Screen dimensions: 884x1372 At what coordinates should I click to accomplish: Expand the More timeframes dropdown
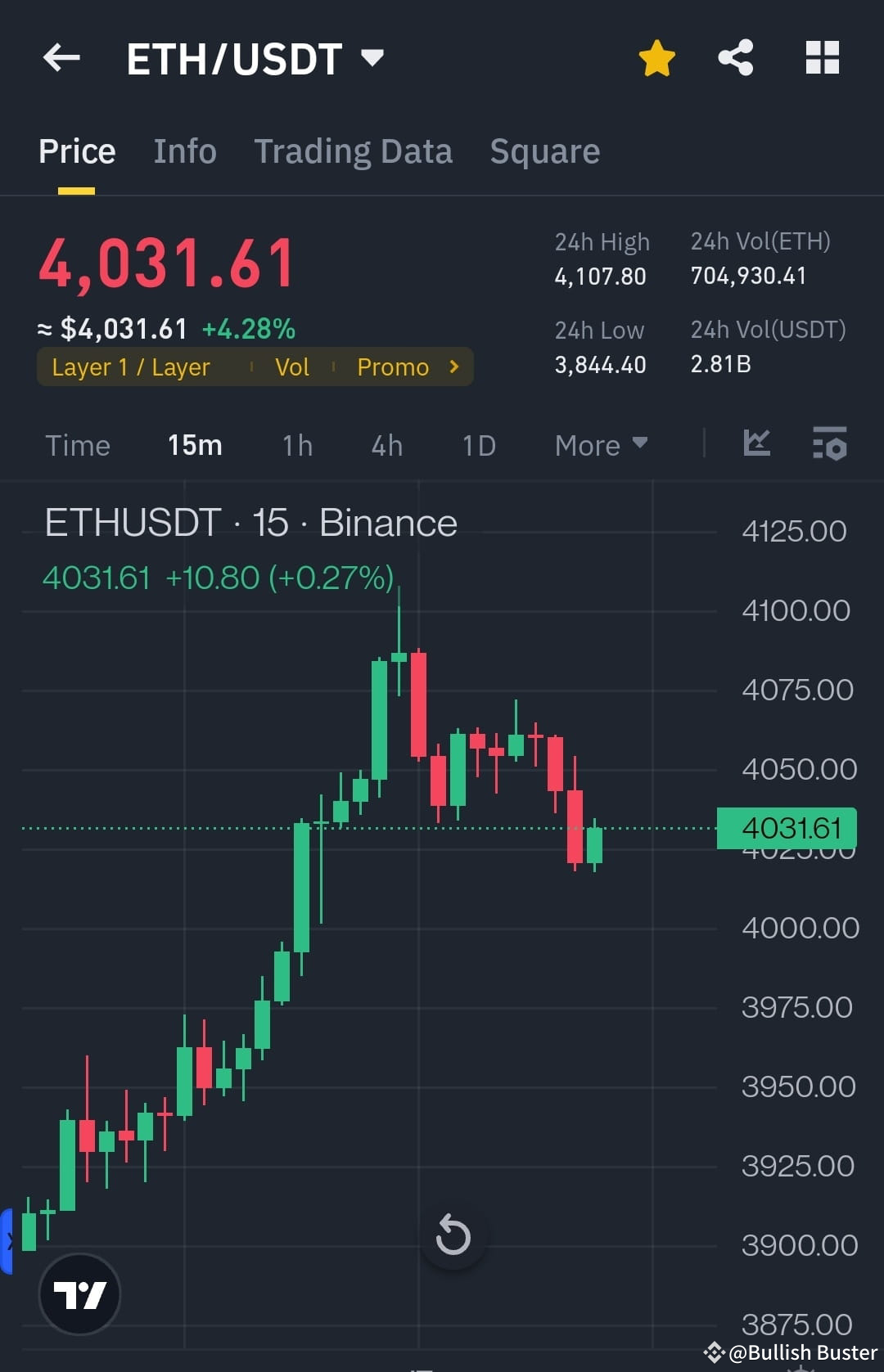(600, 444)
